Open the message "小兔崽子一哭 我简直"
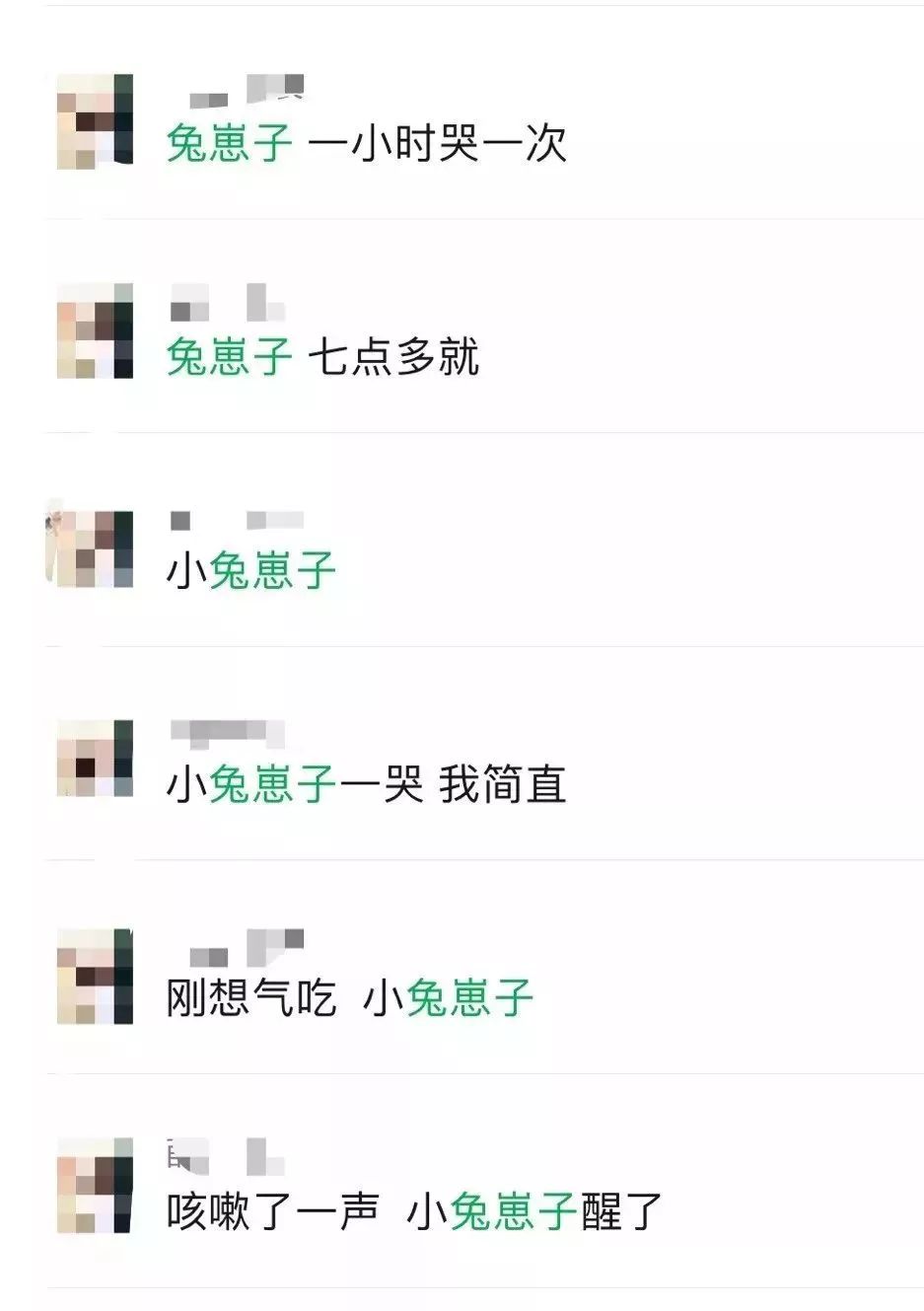924x1311 pixels. [483, 755]
